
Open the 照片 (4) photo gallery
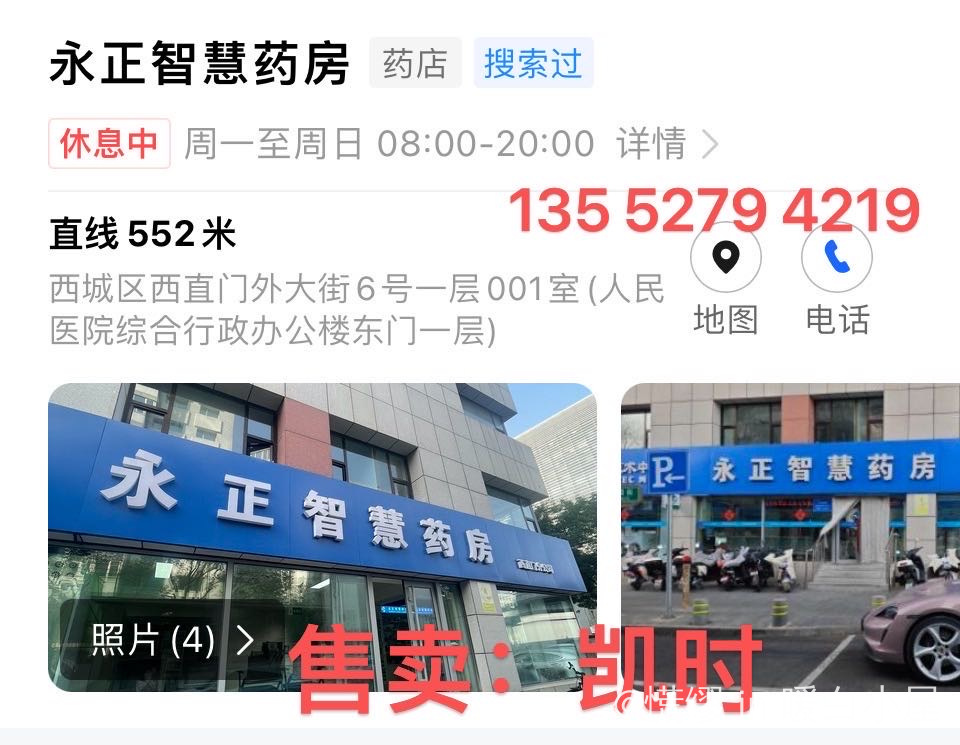[172, 640]
